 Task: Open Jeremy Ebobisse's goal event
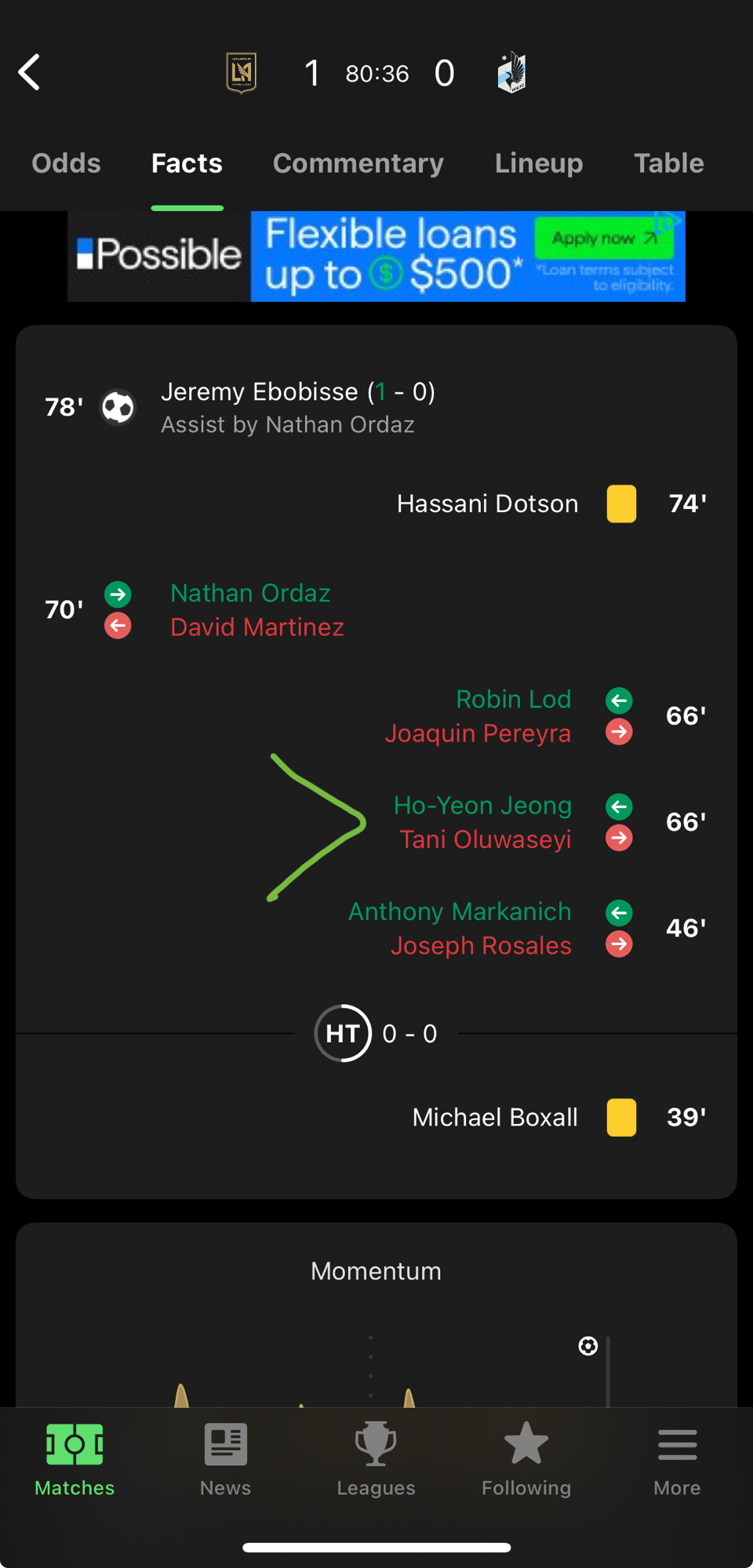(x=298, y=407)
